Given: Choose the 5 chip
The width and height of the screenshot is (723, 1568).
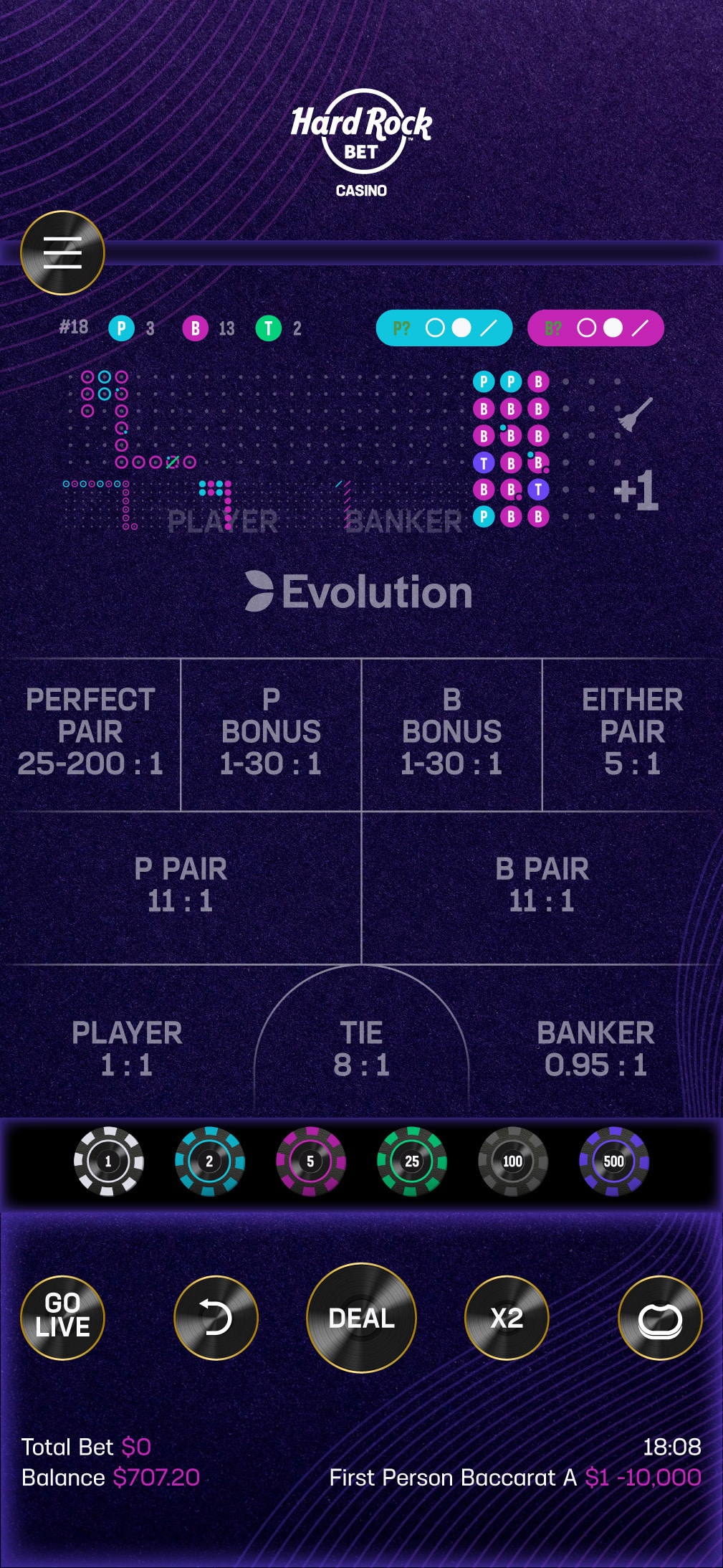Looking at the screenshot, I should 310,1161.
